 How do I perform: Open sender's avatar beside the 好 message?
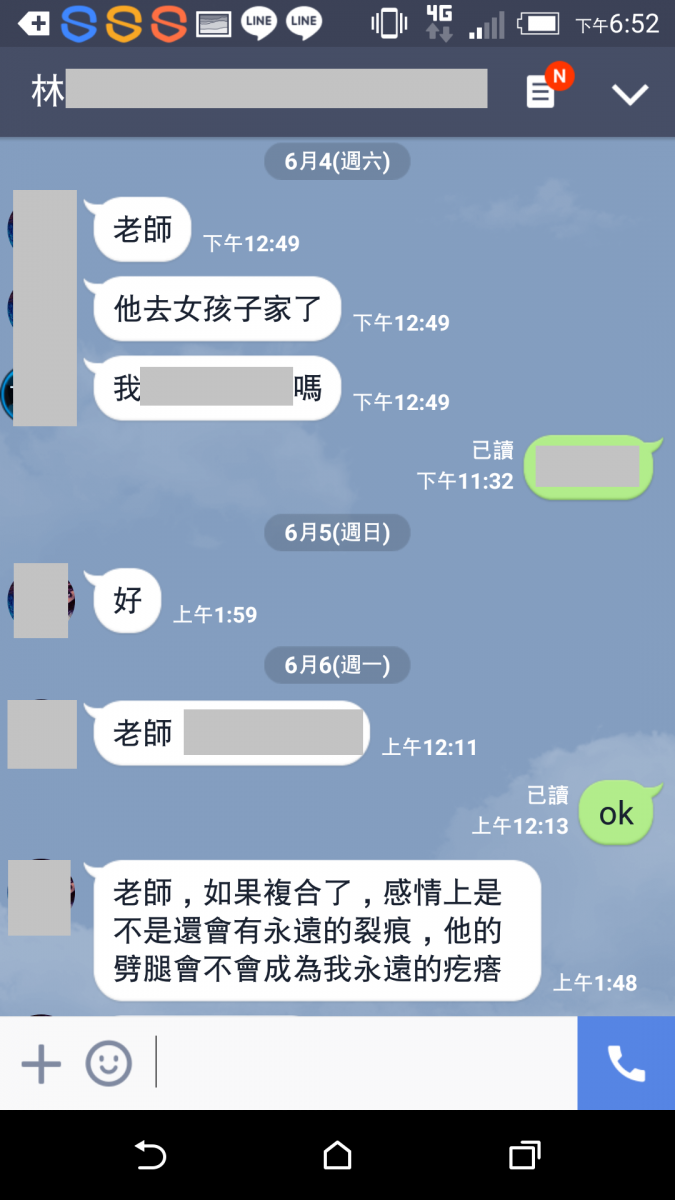point(40,600)
